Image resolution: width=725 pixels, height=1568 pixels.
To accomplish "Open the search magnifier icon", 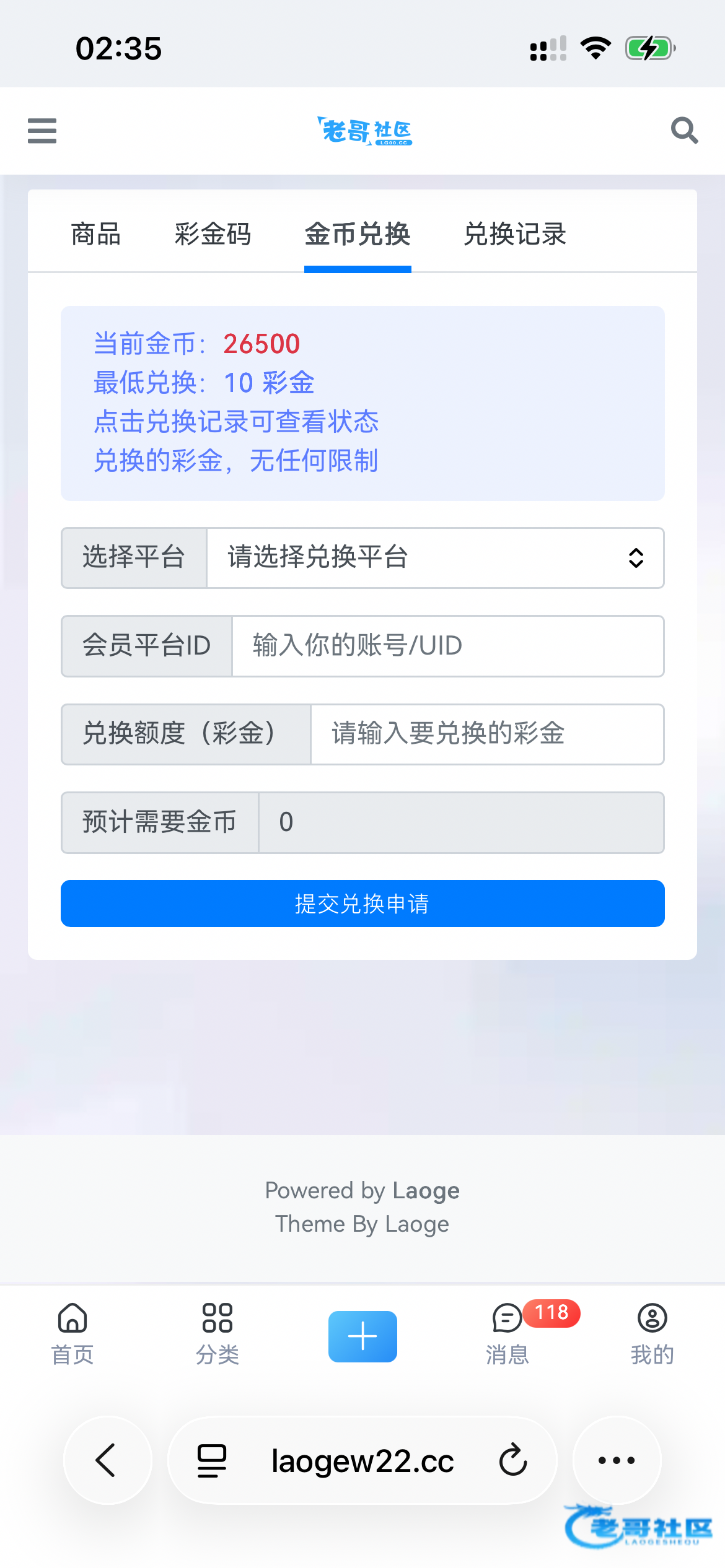I will point(684,131).
